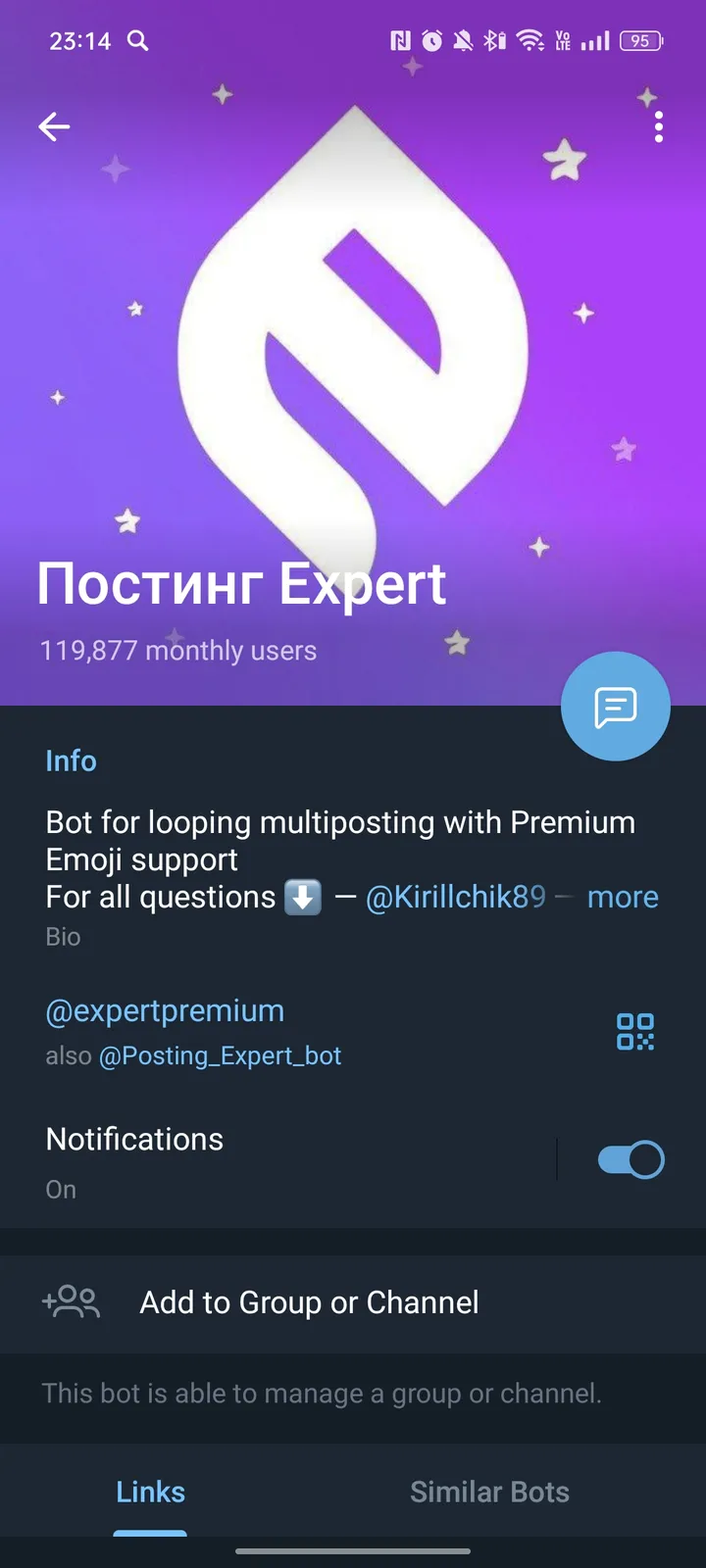Click the add-person icon beside Add to Group

(x=70, y=1302)
